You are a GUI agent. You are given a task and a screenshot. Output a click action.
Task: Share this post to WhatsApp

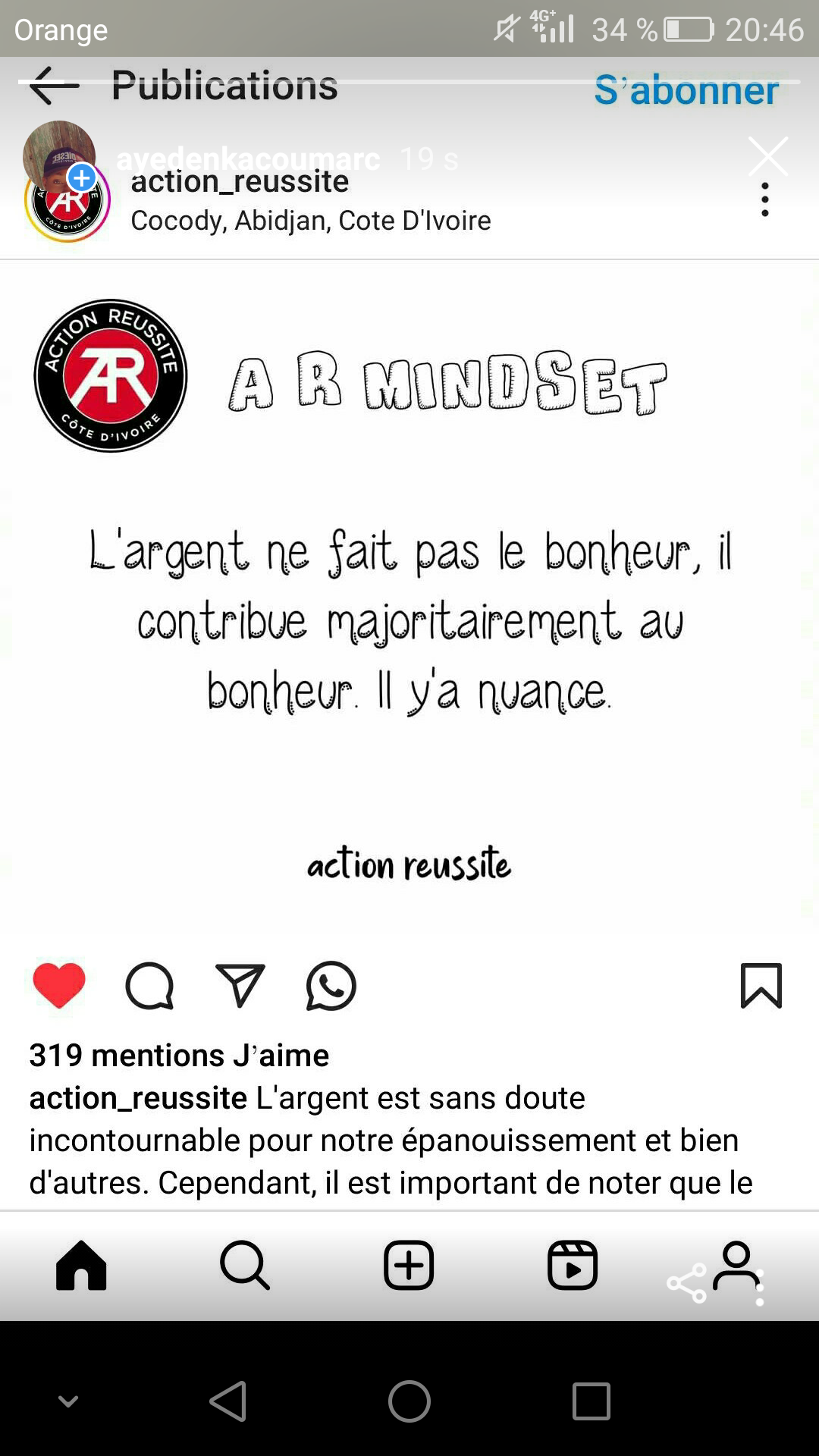[331, 986]
